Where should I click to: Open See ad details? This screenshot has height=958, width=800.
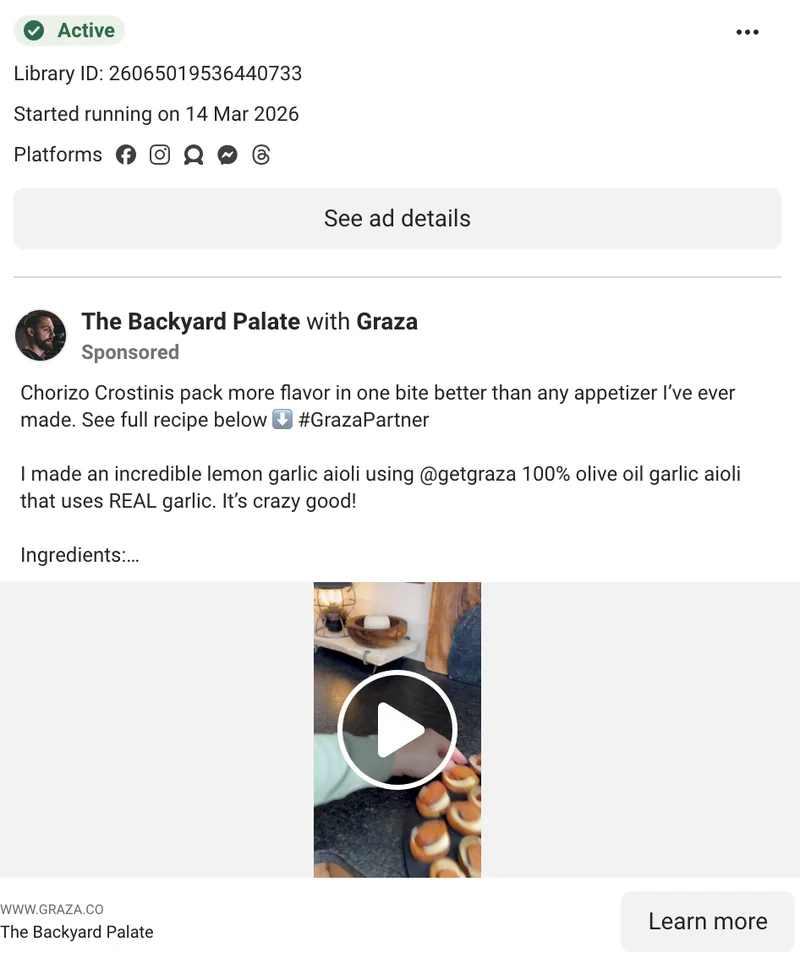[x=397, y=218]
